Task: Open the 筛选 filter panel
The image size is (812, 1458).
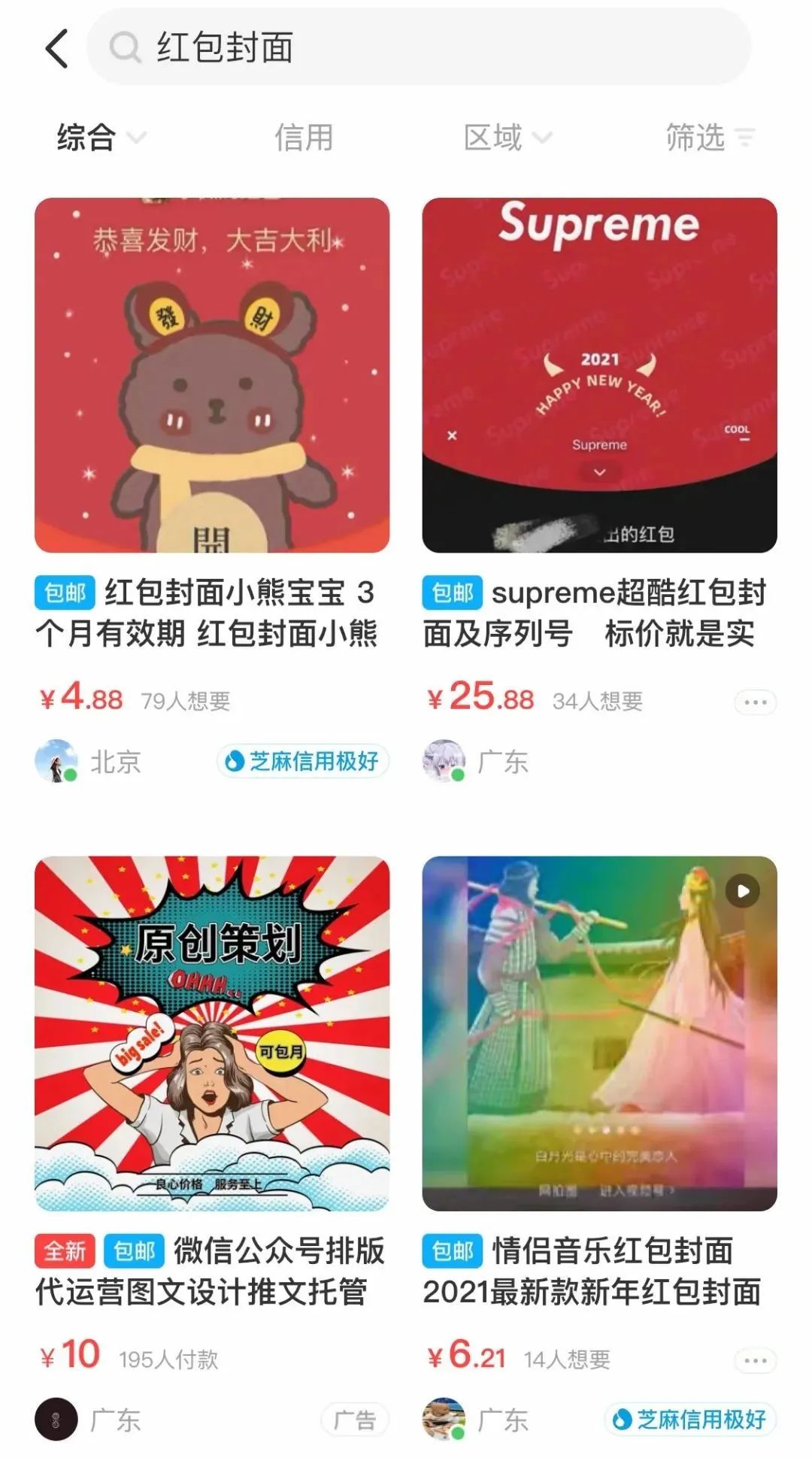Action: tap(709, 138)
